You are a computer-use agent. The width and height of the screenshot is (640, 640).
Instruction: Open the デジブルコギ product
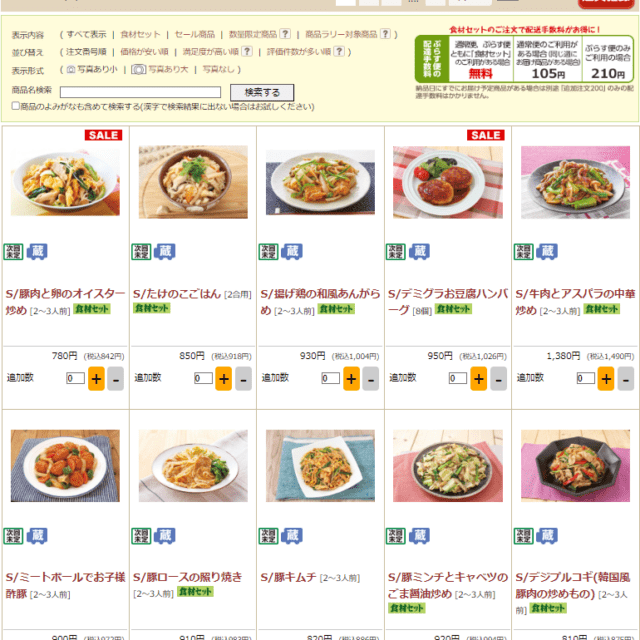(575, 577)
